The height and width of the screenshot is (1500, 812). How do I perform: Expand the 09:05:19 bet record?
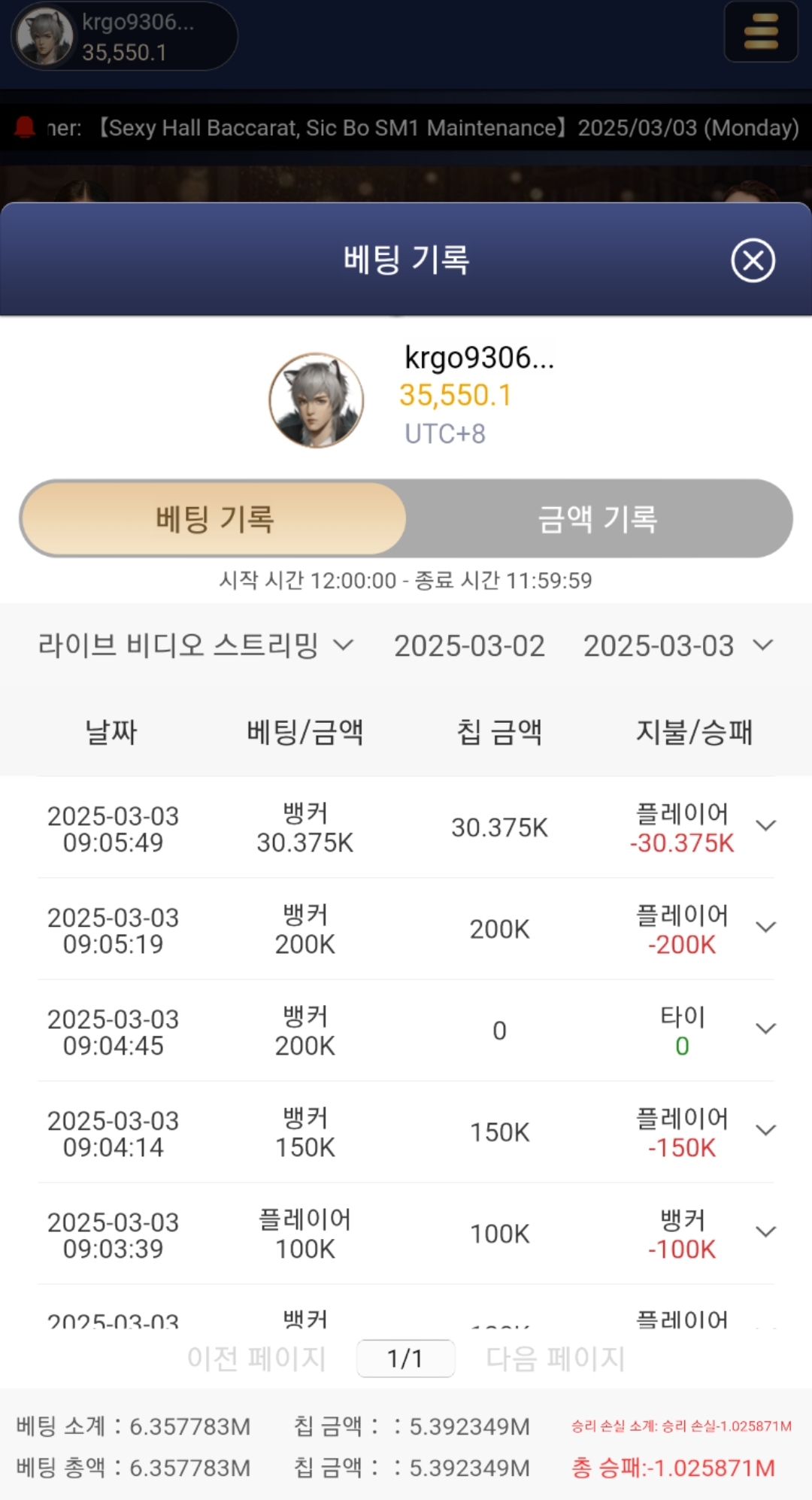coord(765,928)
